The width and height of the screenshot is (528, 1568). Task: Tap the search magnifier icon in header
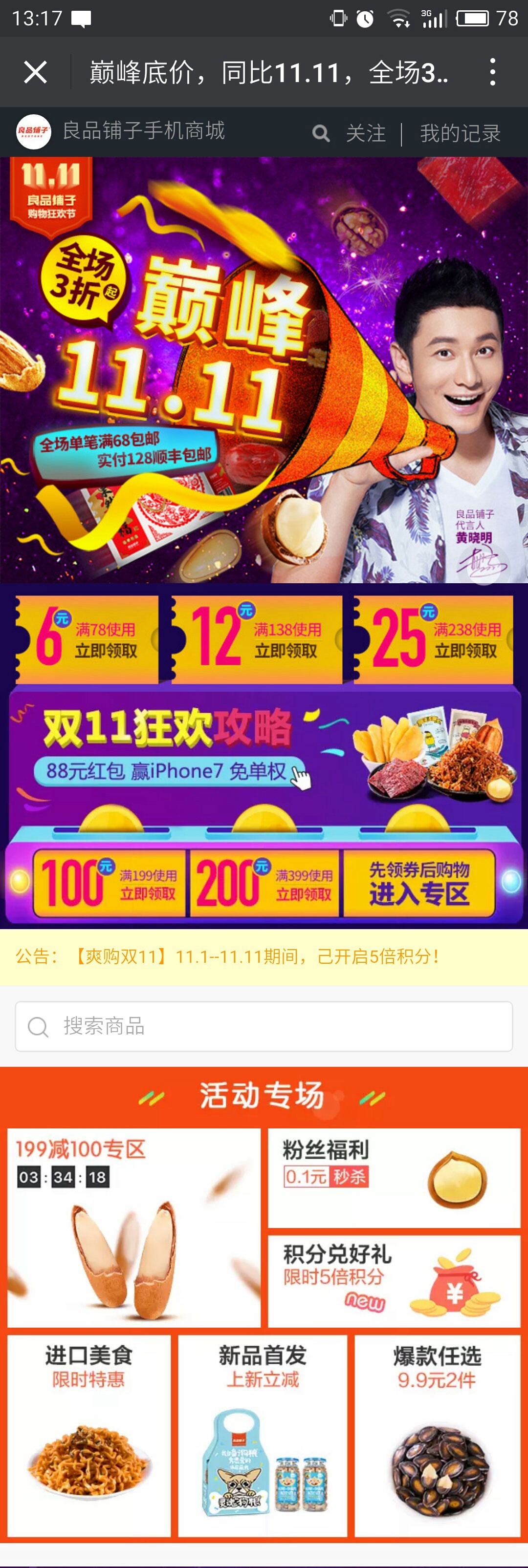tap(320, 133)
